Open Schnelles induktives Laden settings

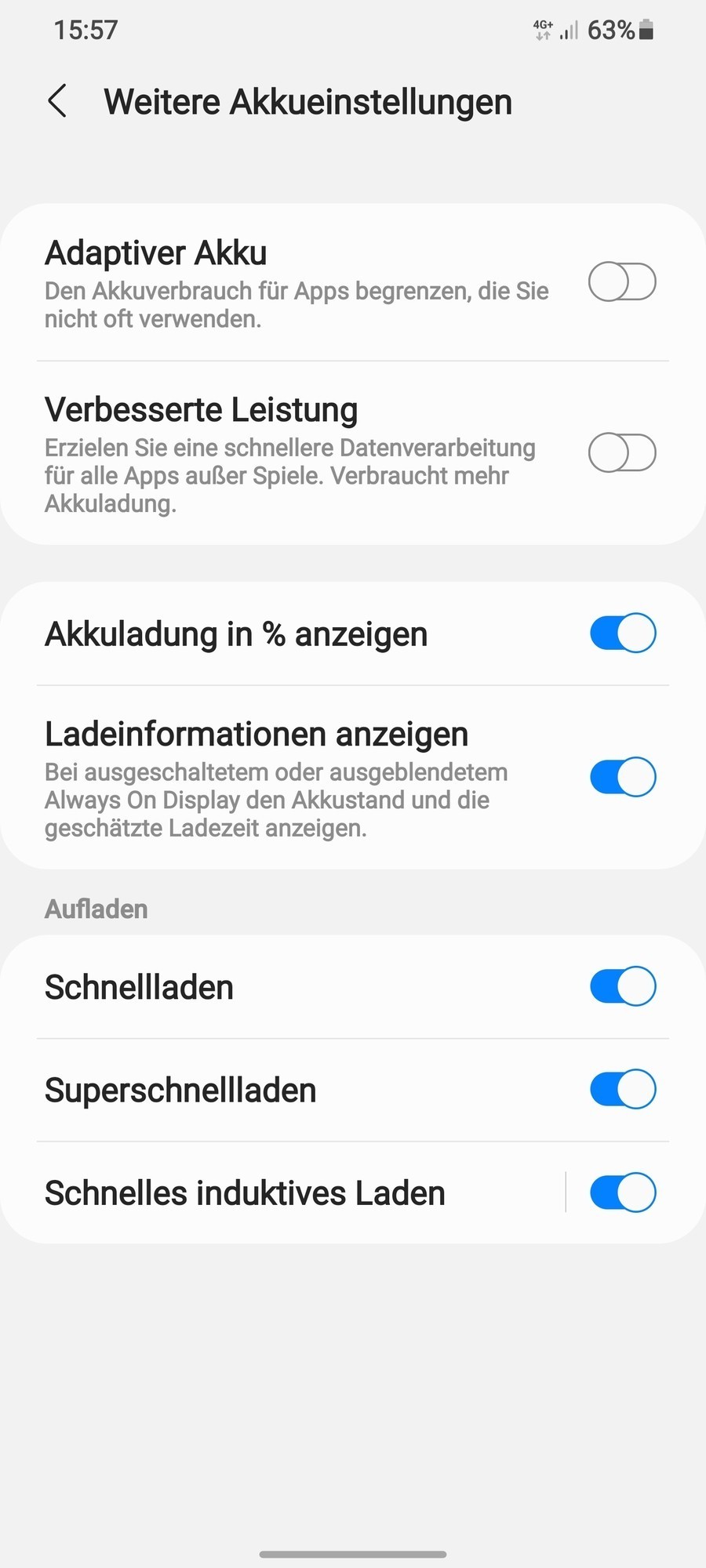click(x=245, y=1193)
